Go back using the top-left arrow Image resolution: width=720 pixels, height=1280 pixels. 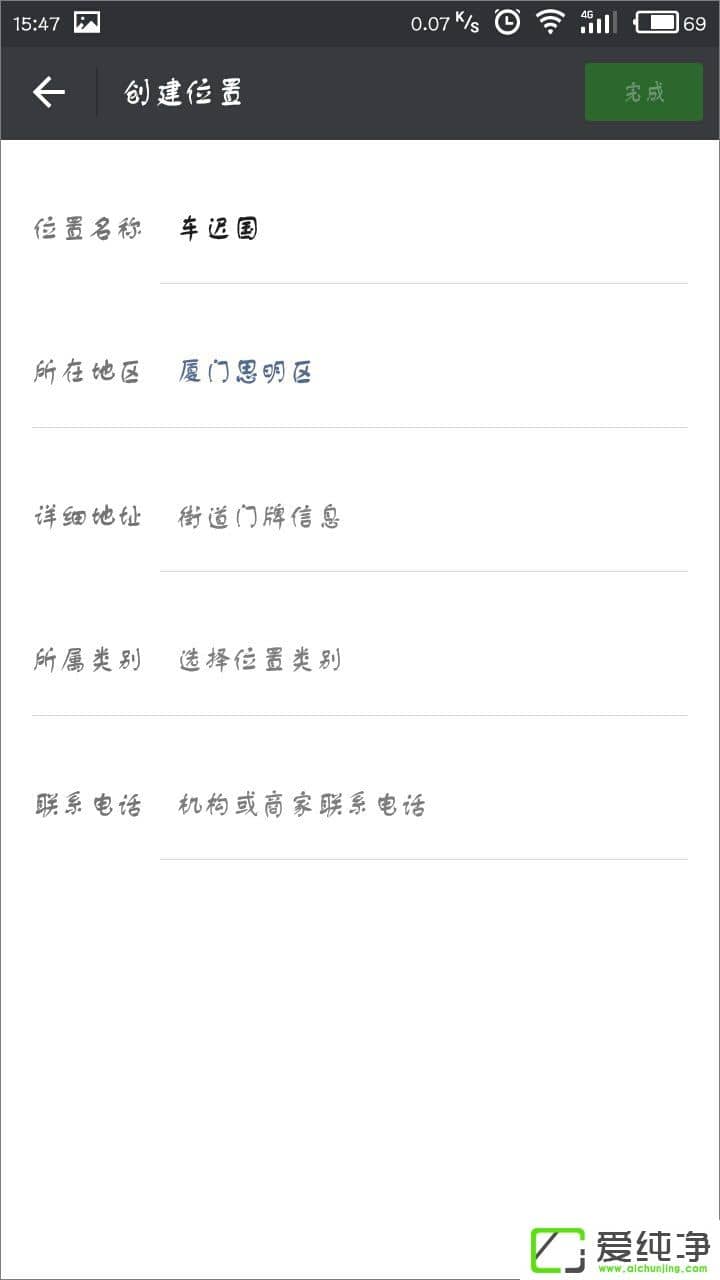[48, 93]
